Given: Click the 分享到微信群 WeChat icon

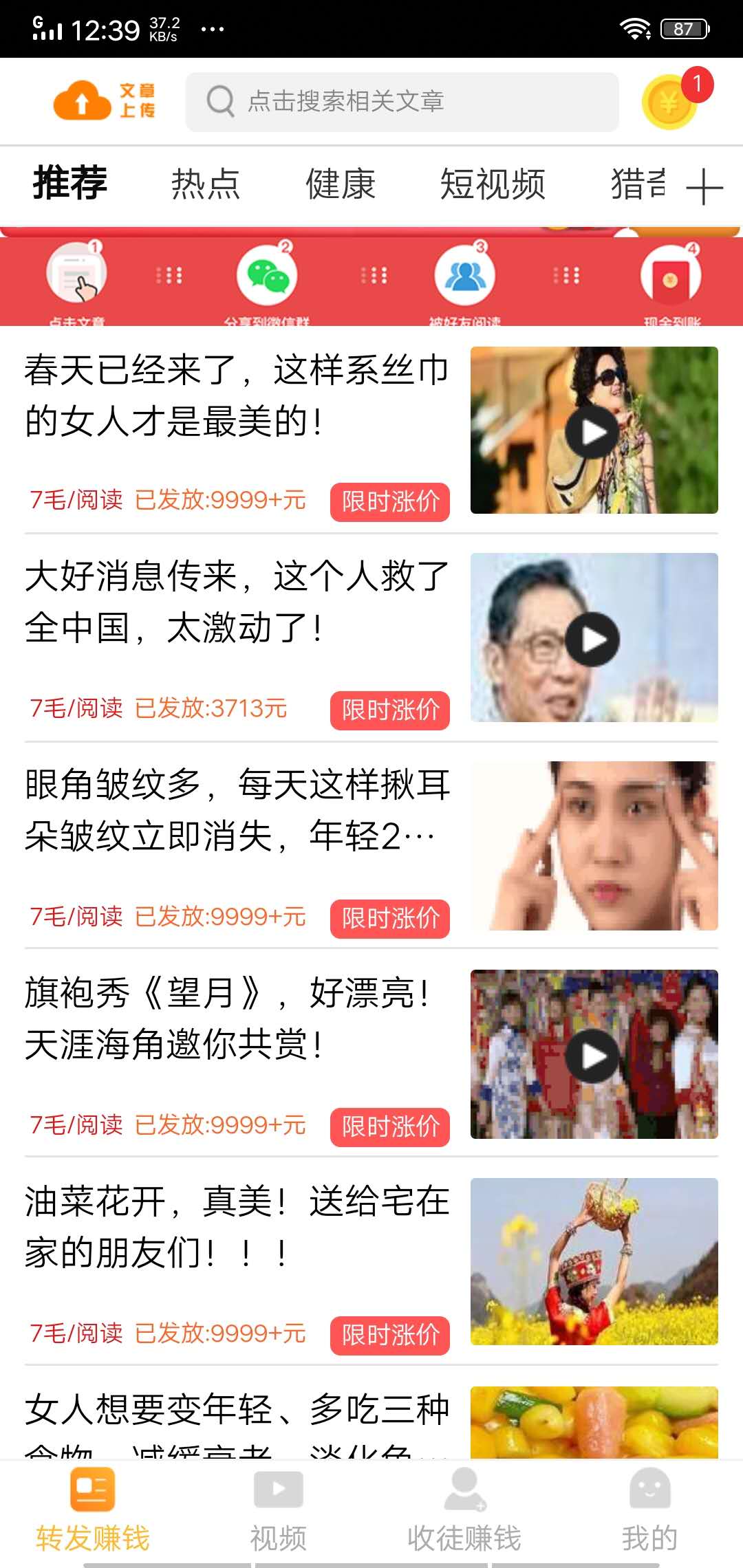Looking at the screenshot, I should (x=267, y=275).
